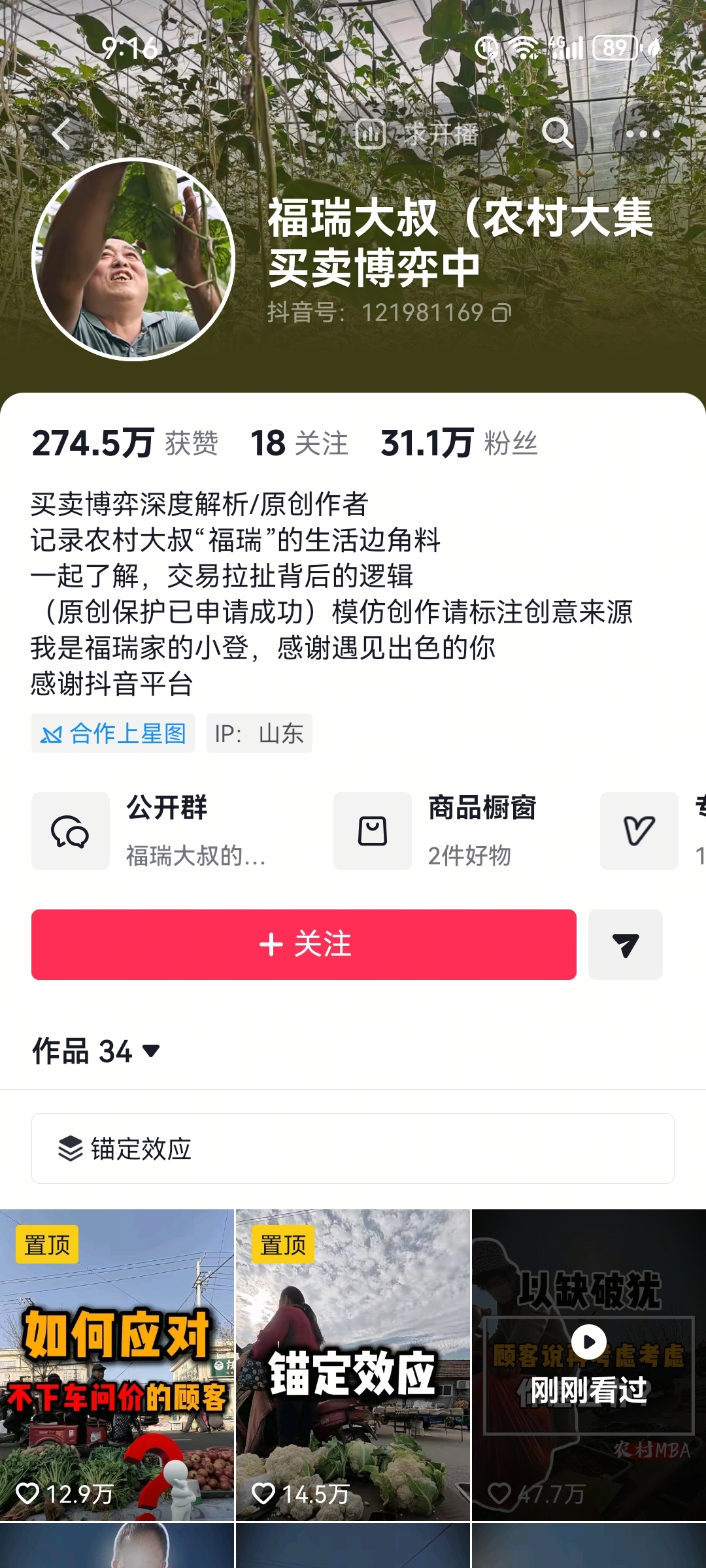Screen dimensions: 706x1568
Task: Play the pinned 锚定效应 video
Action: click(x=353, y=1365)
